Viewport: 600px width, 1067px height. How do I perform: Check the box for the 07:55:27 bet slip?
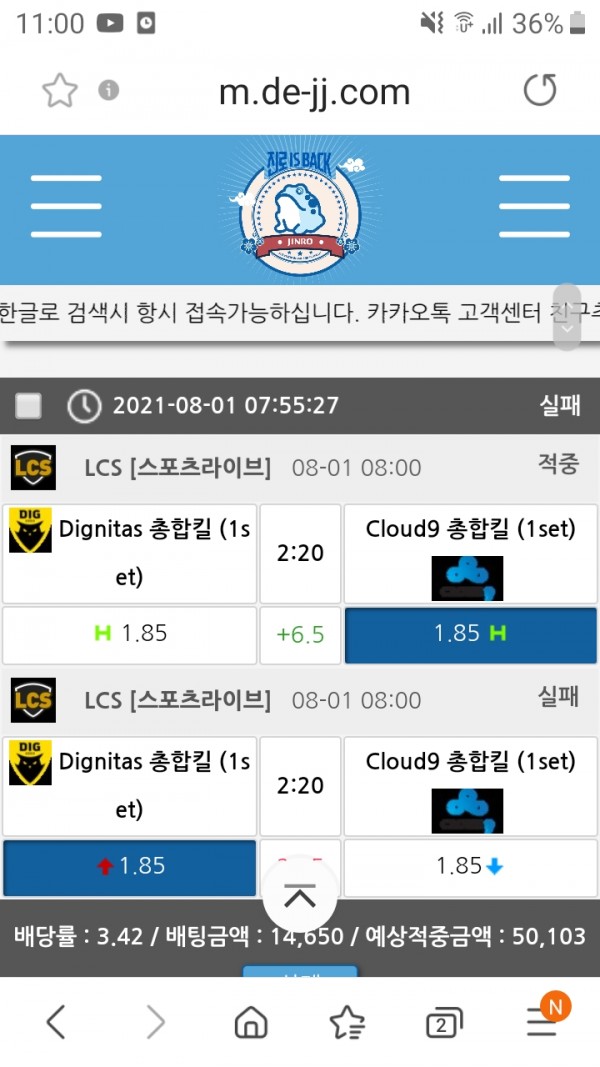[x=29, y=405]
